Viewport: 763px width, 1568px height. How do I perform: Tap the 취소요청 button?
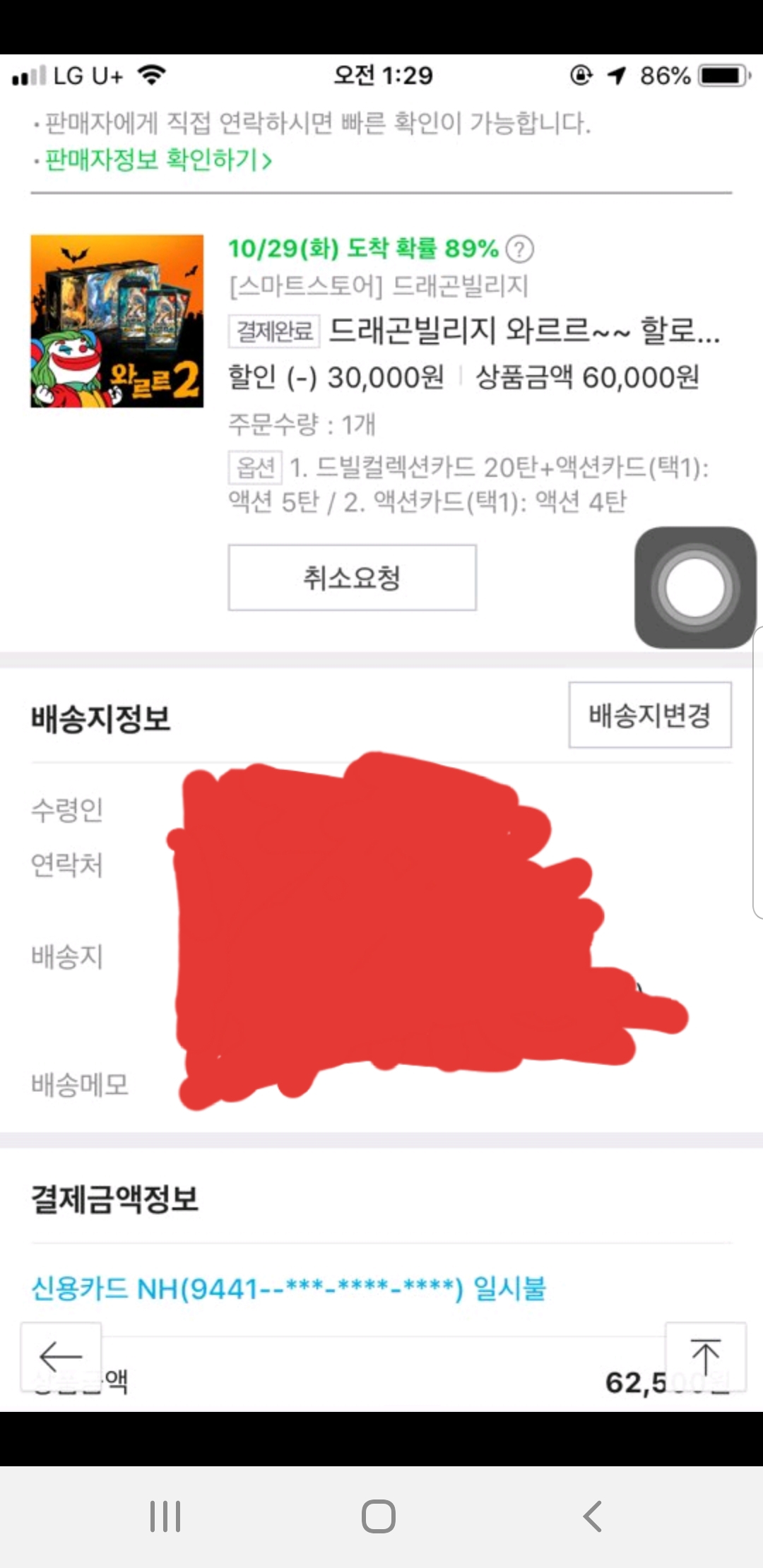click(352, 578)
